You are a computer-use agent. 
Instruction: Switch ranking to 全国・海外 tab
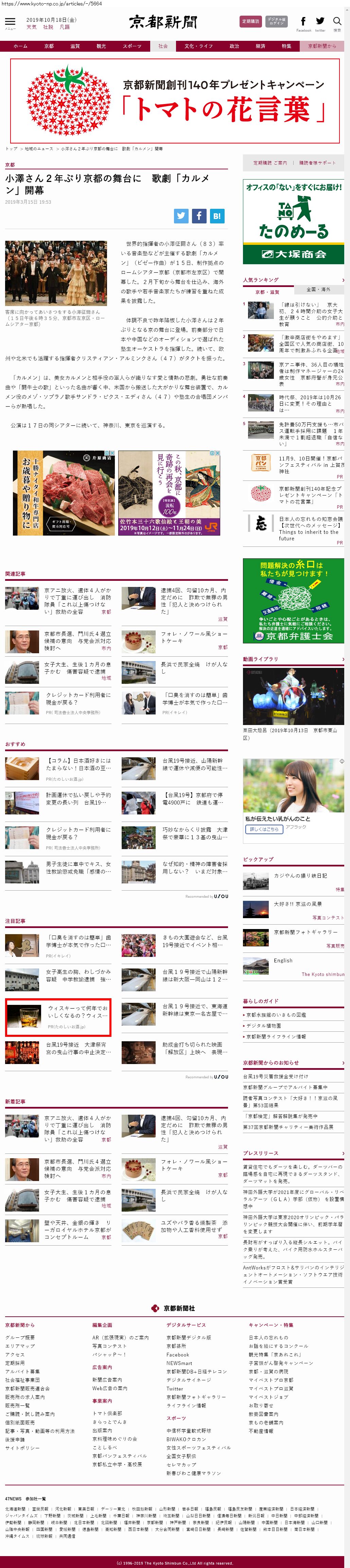tap(318, 289)
